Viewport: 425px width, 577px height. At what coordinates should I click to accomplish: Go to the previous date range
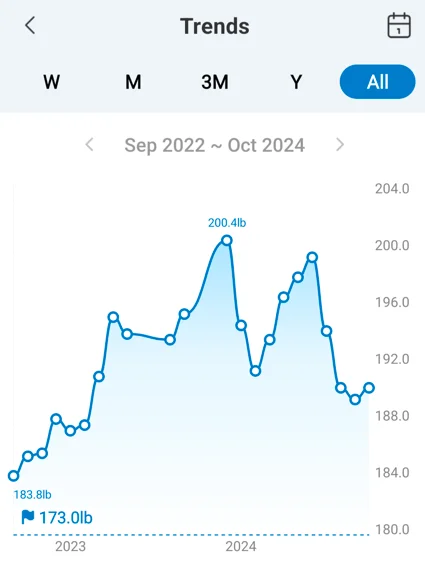89,145
